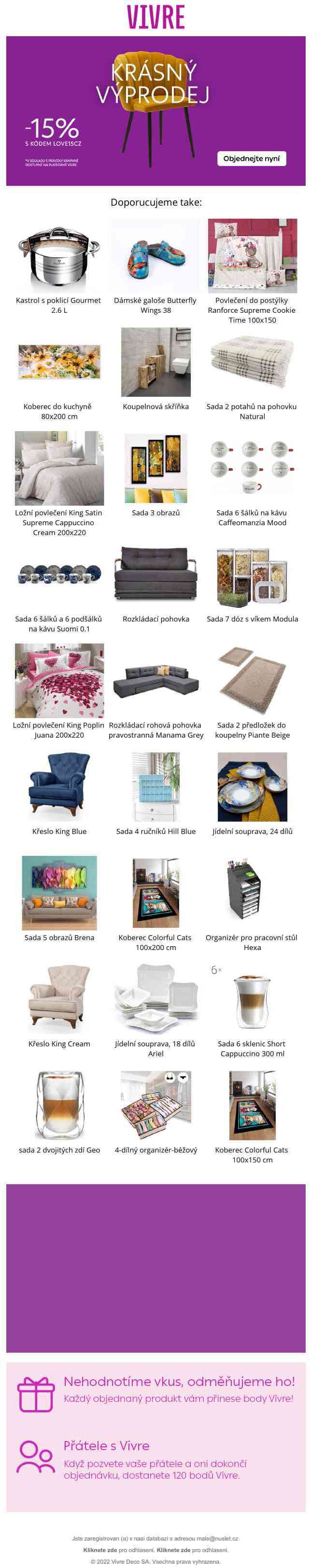Open Sada 6 šálků Caffeomanzia Mood
The height and width of the screenshot is (1568, 310).
click(x=252, y=468)
